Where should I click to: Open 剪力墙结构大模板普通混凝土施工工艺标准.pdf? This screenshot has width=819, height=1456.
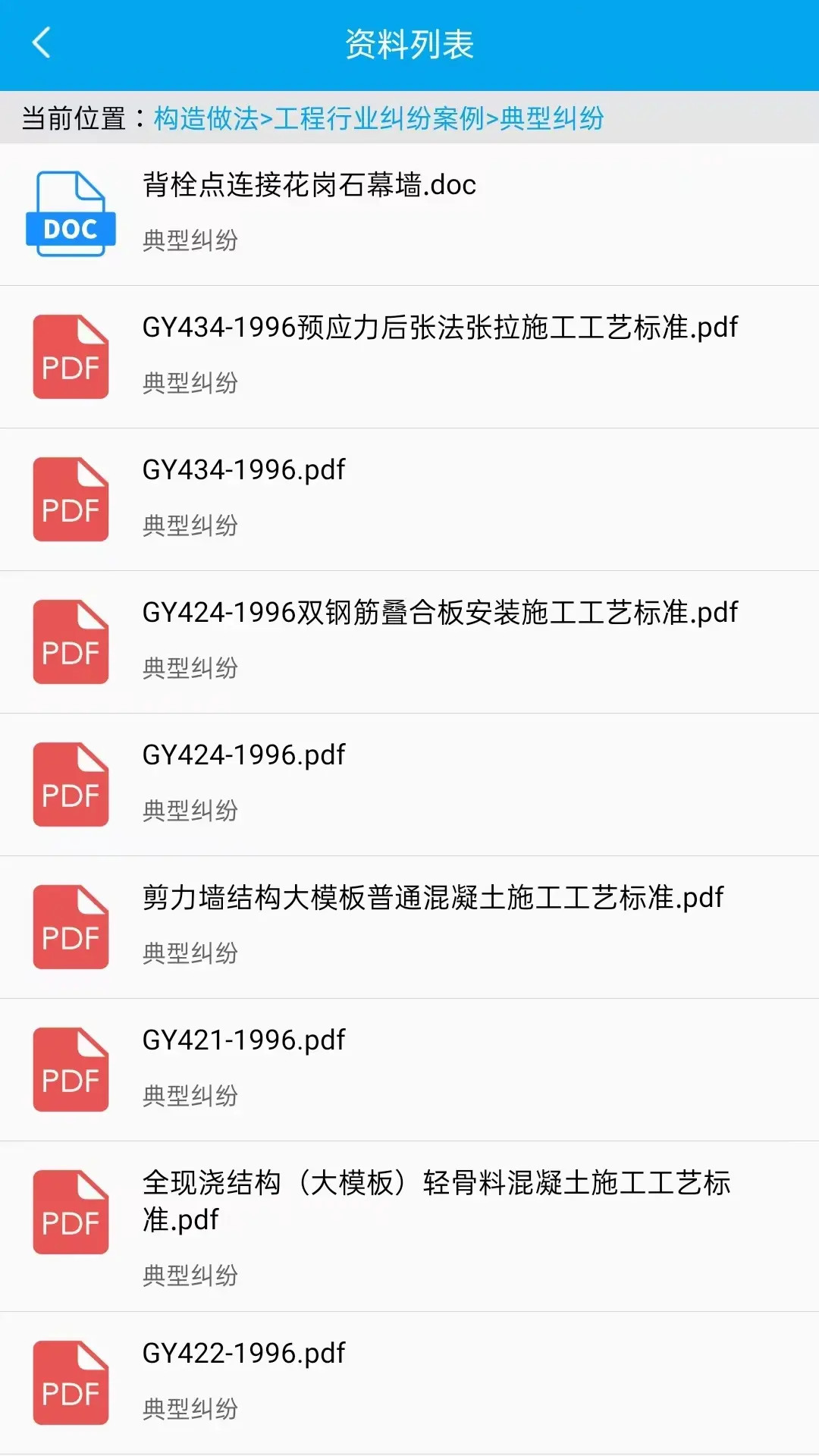click(x=432, y=898)
